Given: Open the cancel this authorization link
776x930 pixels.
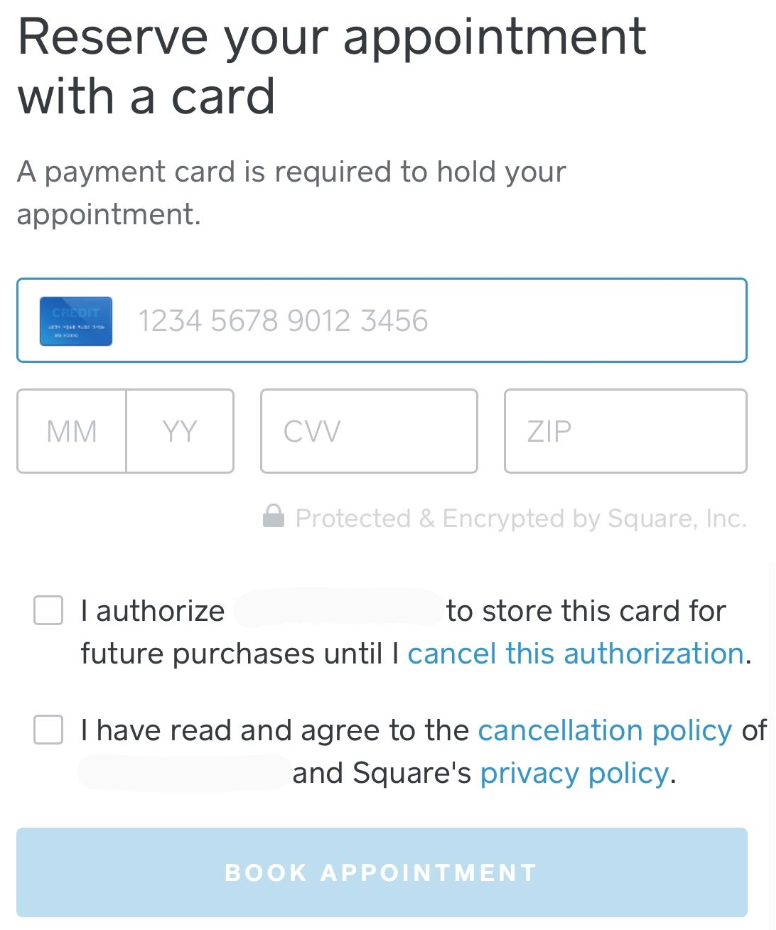Looking at the screenshot, I should click(575, 654).
